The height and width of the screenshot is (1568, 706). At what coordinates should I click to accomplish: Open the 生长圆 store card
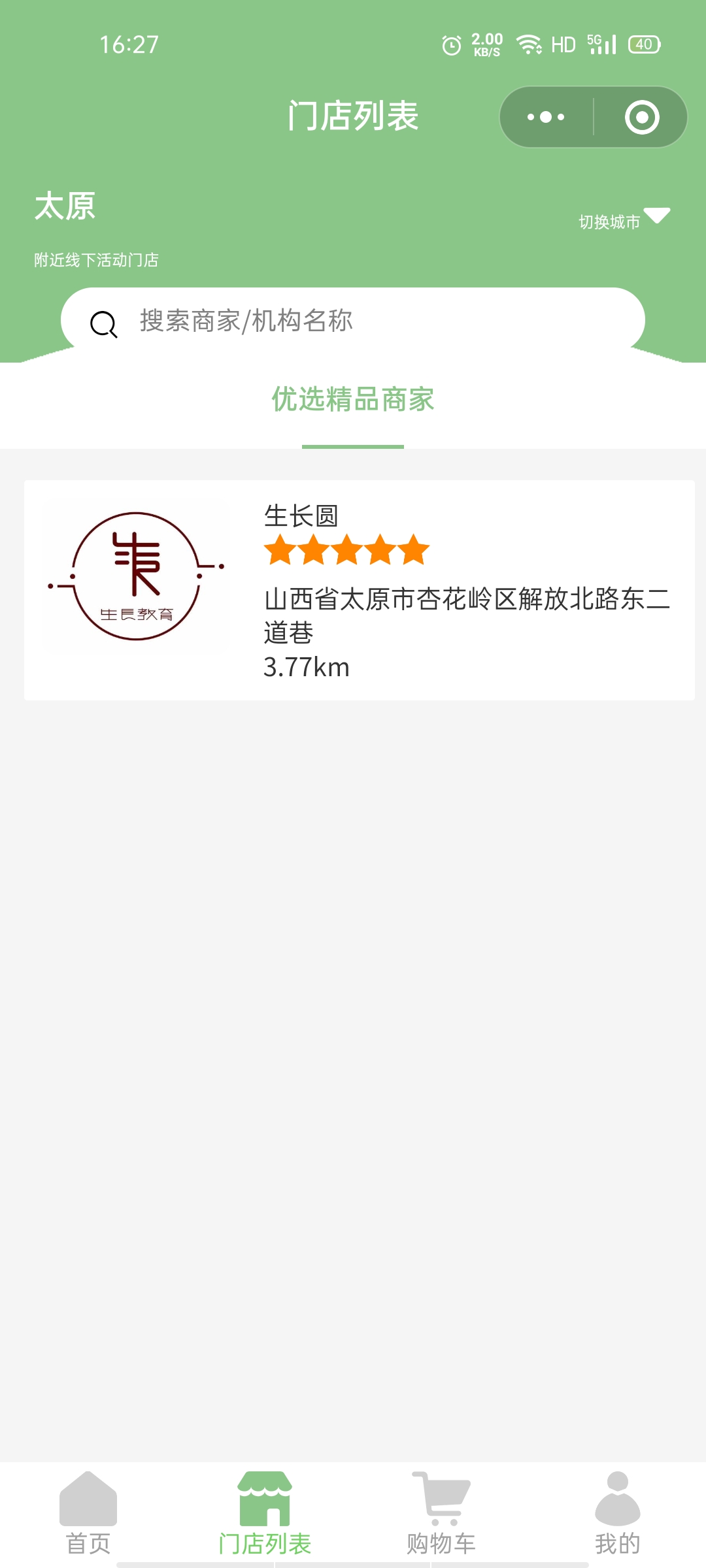360,590
